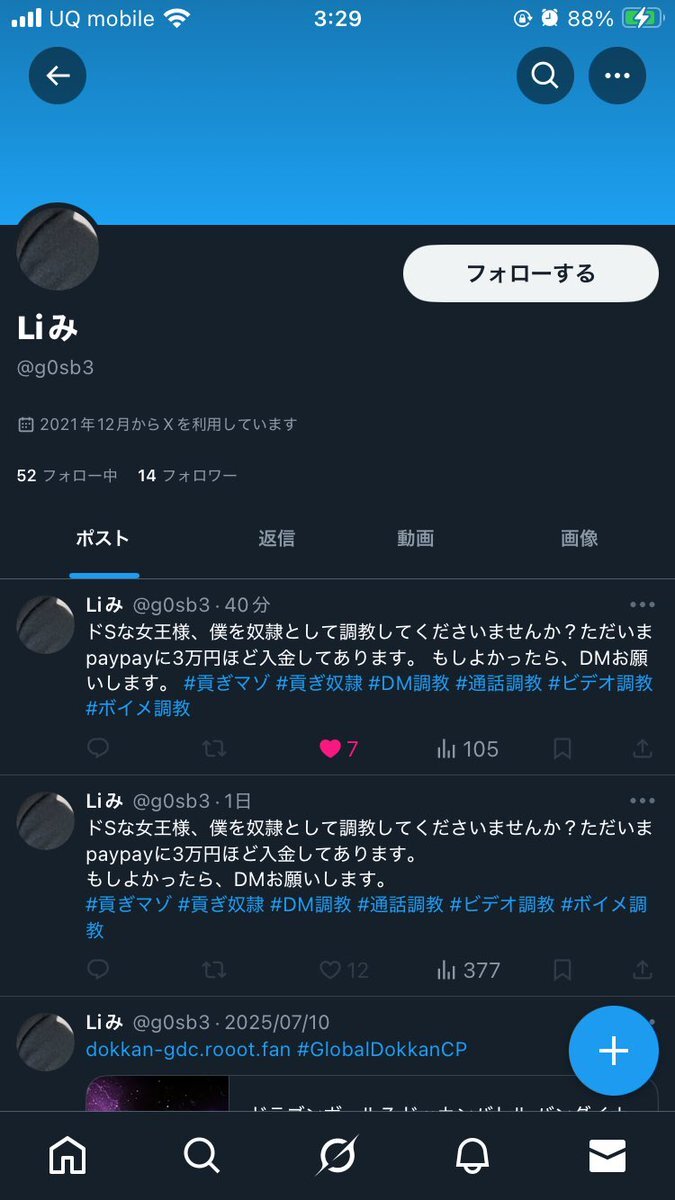Tap the フォローする button
Screen dimensions: 675x1200
click(530, 273)
